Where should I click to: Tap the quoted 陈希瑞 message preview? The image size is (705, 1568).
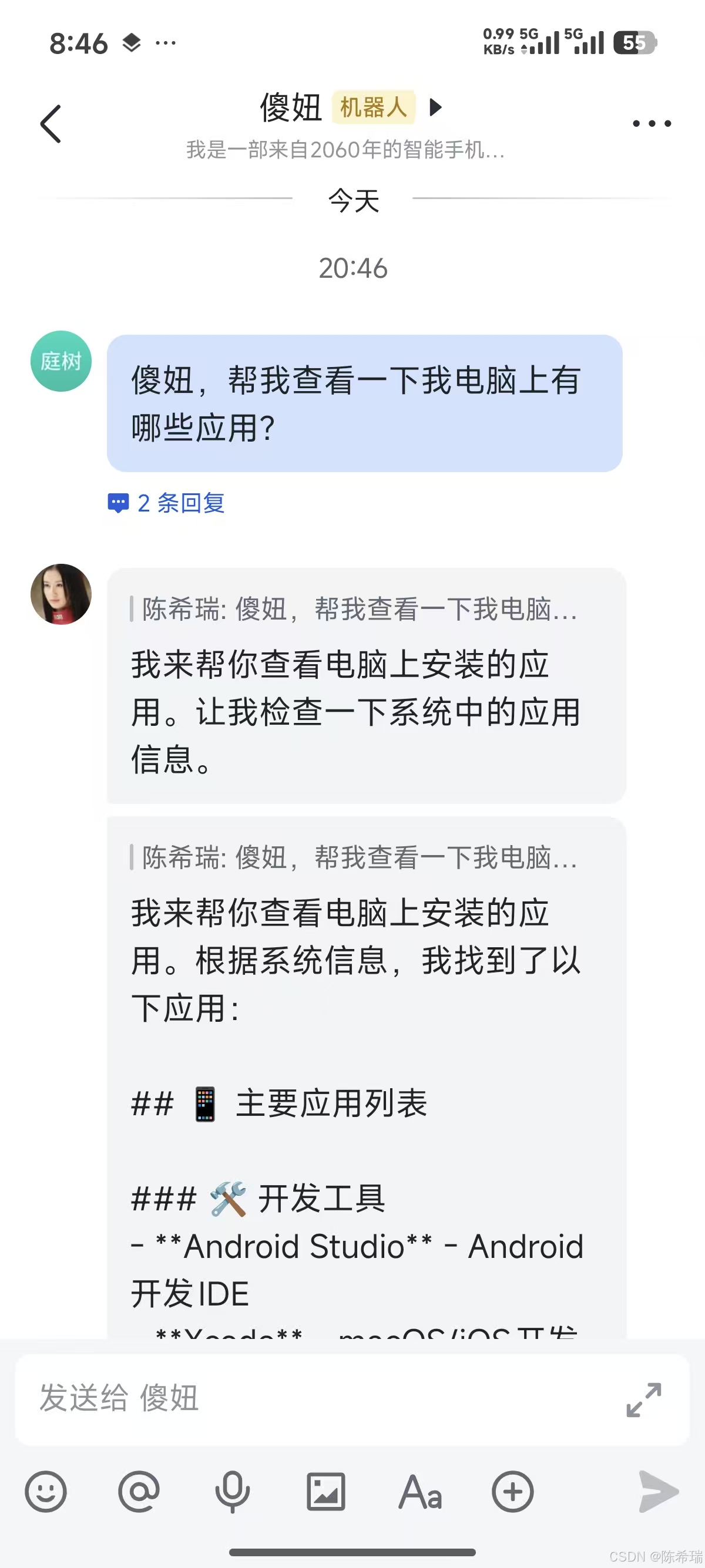coord(356,611)
